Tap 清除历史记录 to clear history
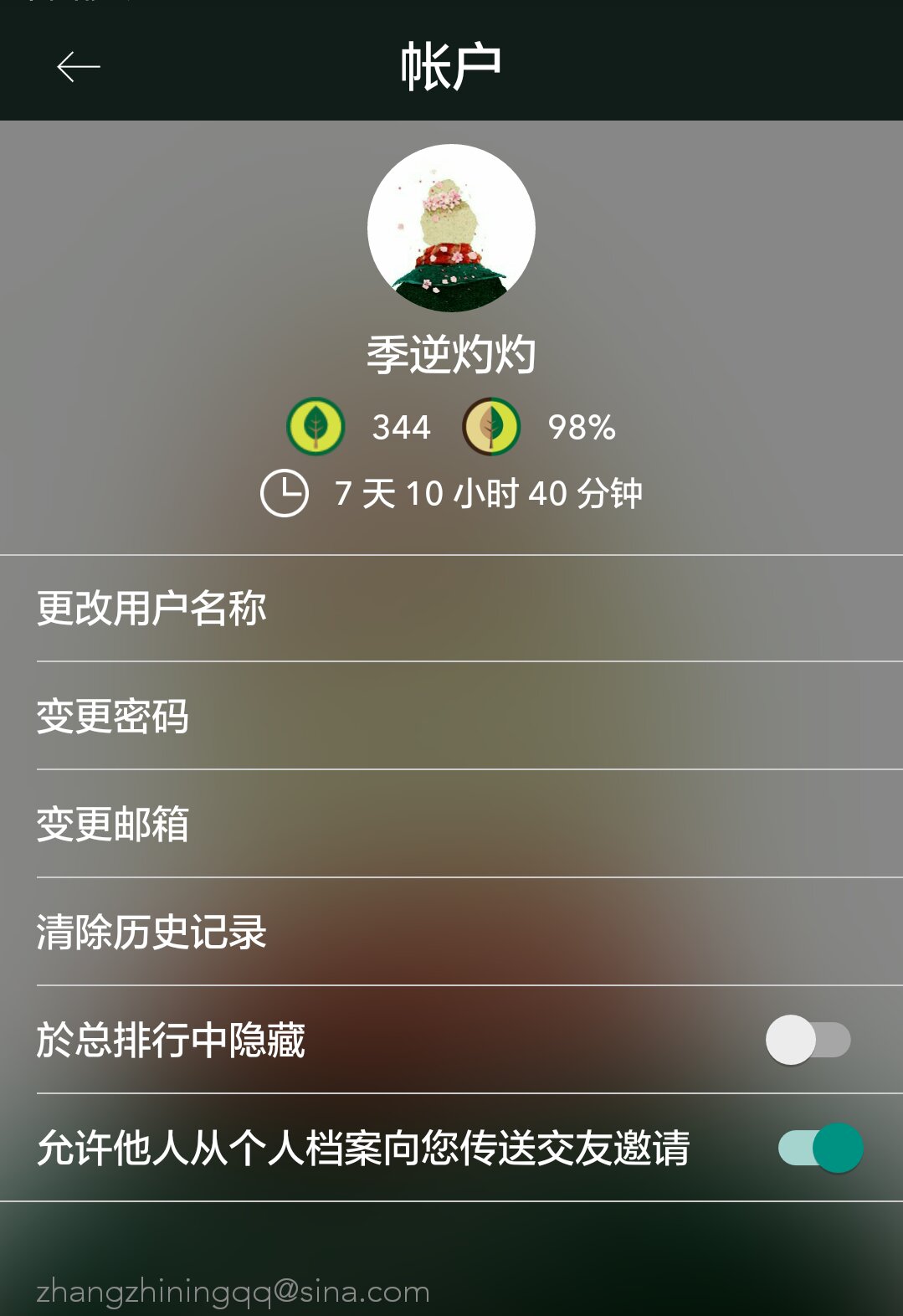 tap(151, 933)
